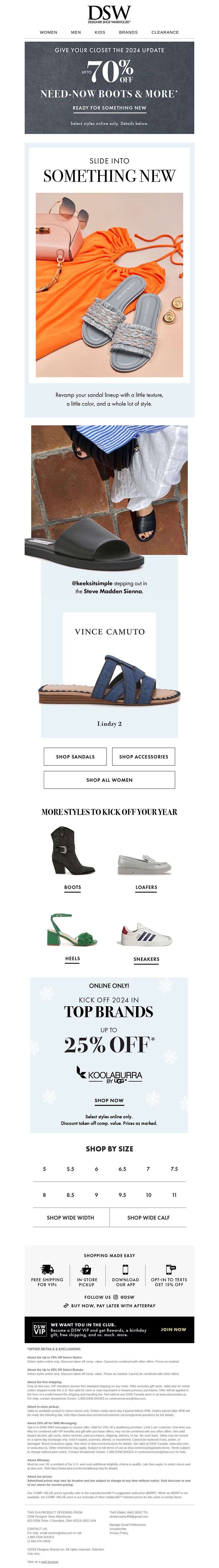The image size is (219, 1568).
Task: Open the BRANDS navigation link
Action: click(128, 32)
